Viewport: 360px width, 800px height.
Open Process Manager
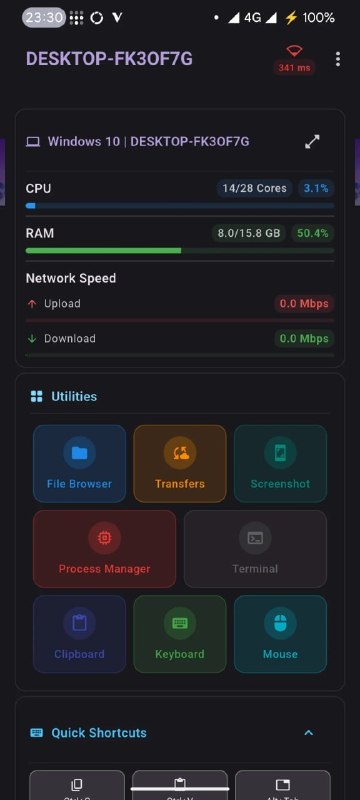(x=105, y=549)
